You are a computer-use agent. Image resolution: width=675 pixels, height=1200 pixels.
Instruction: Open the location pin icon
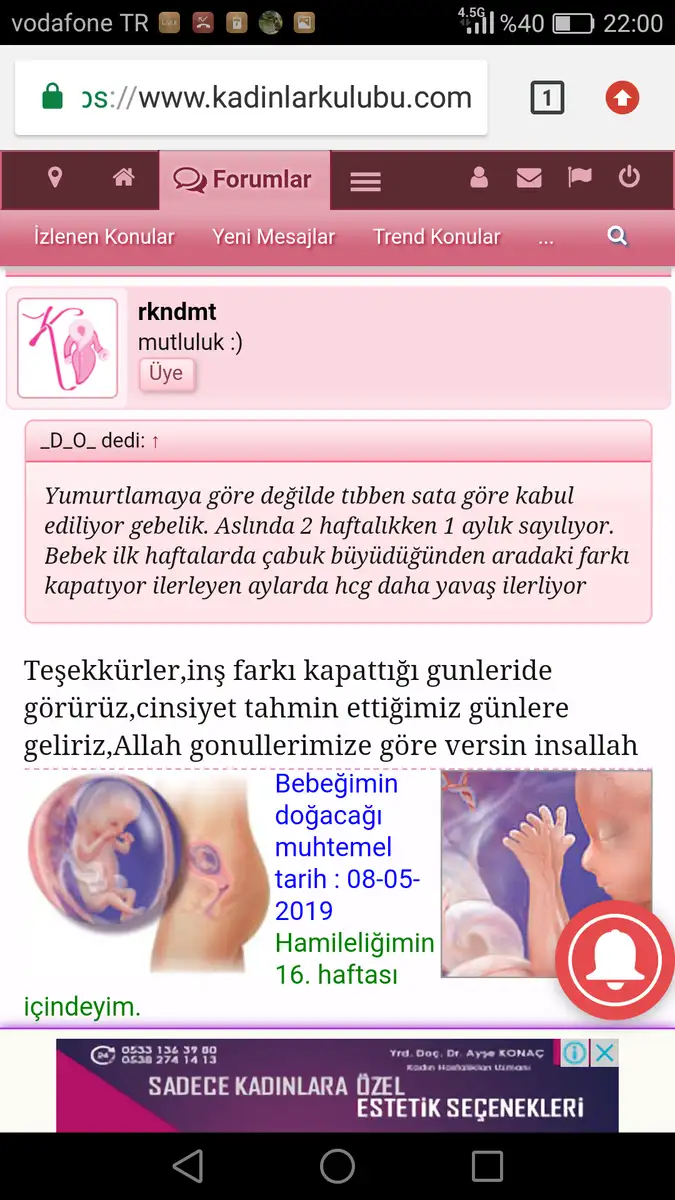tap(55, 178)
